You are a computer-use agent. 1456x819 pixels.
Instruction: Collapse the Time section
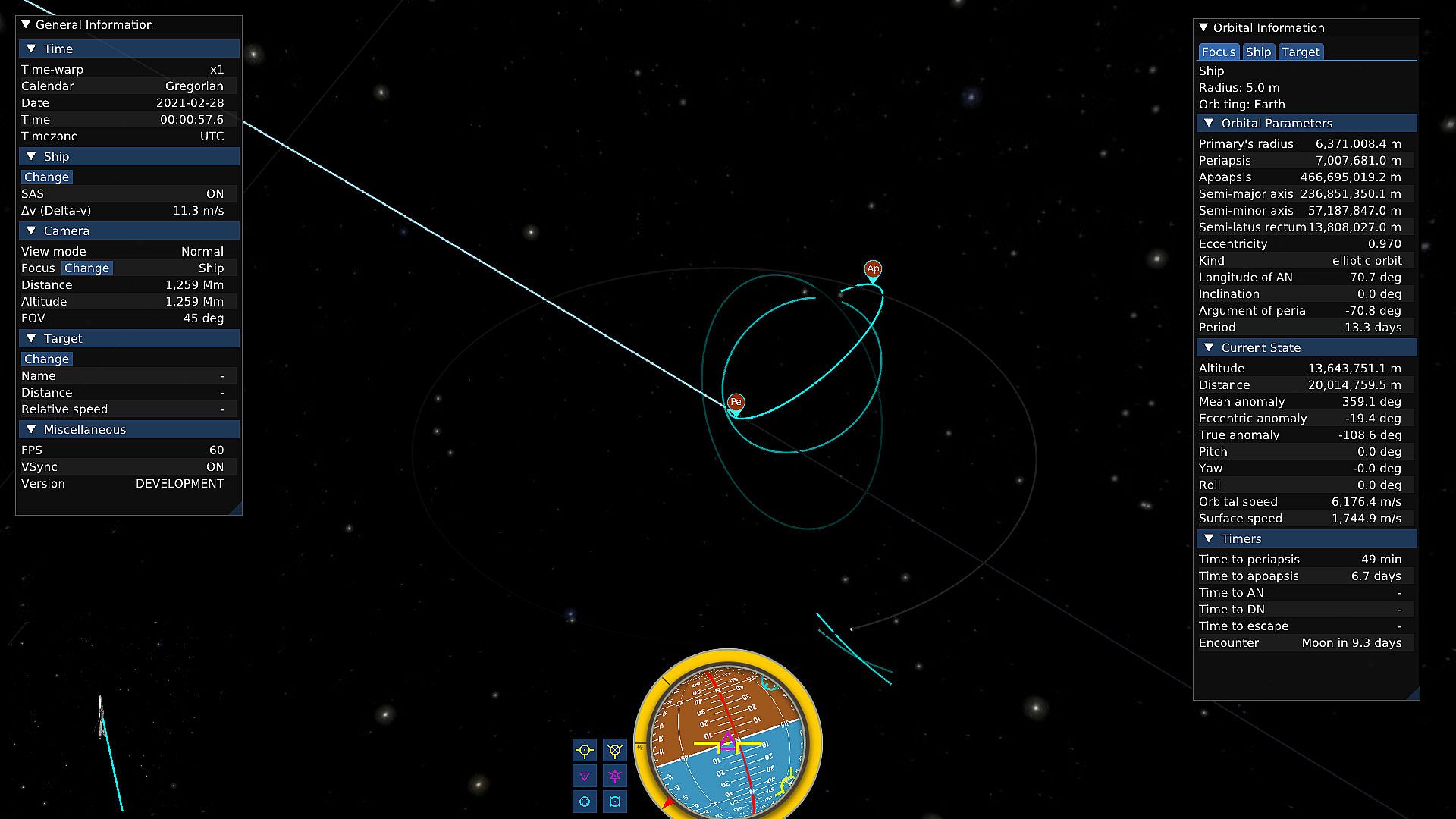[x=31, y=49]
